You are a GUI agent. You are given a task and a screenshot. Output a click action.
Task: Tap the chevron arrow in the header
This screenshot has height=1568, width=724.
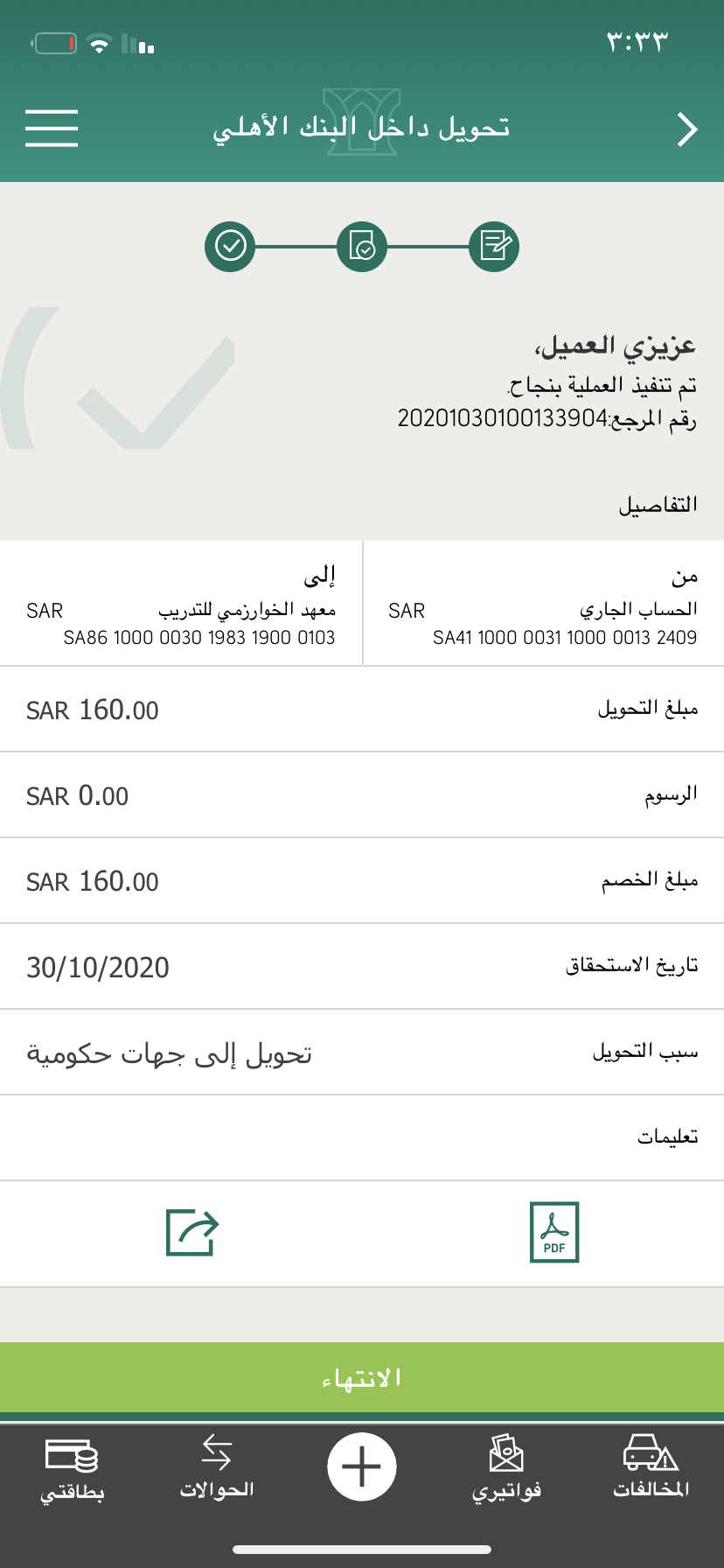click(687, 129)
